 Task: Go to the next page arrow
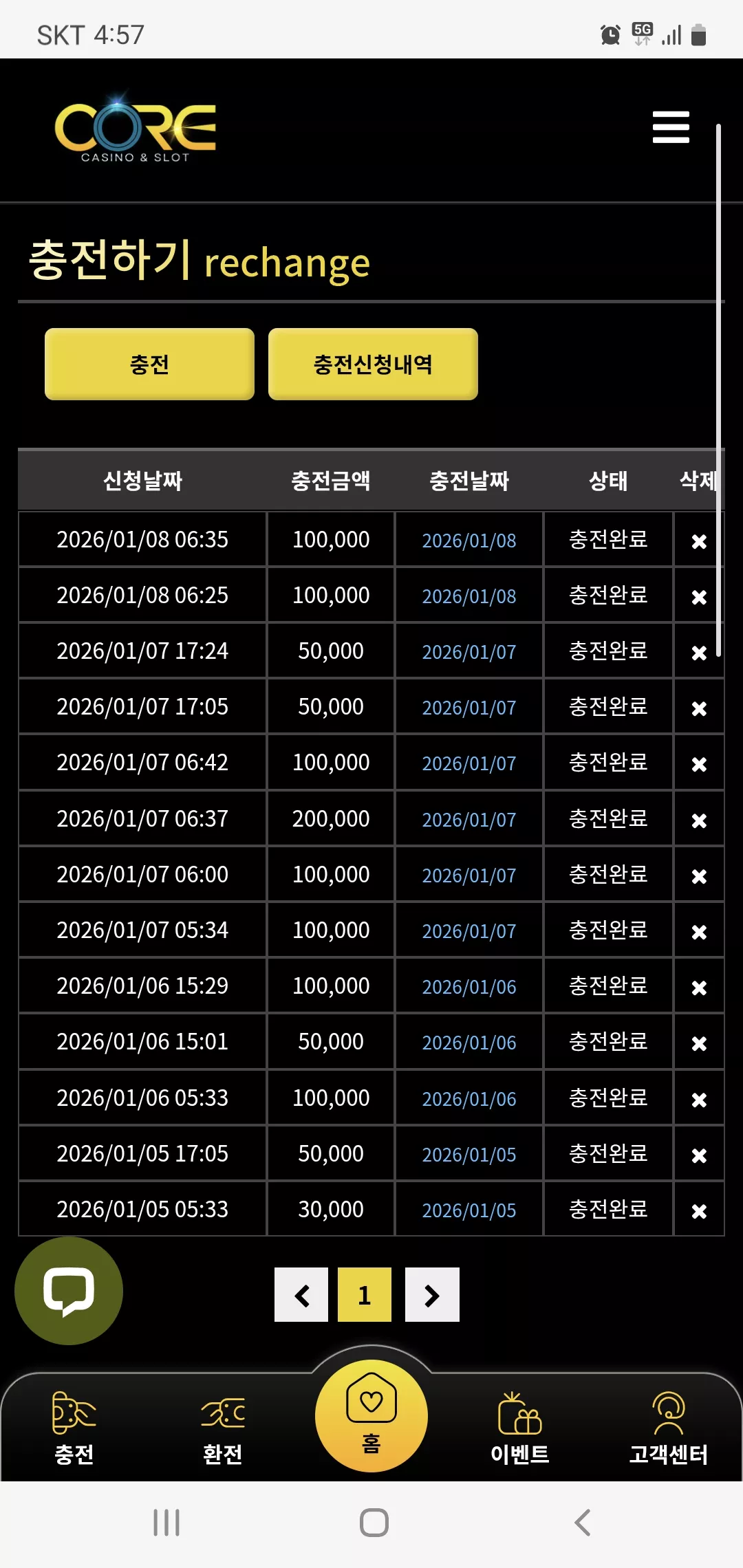coord(432,1295)
